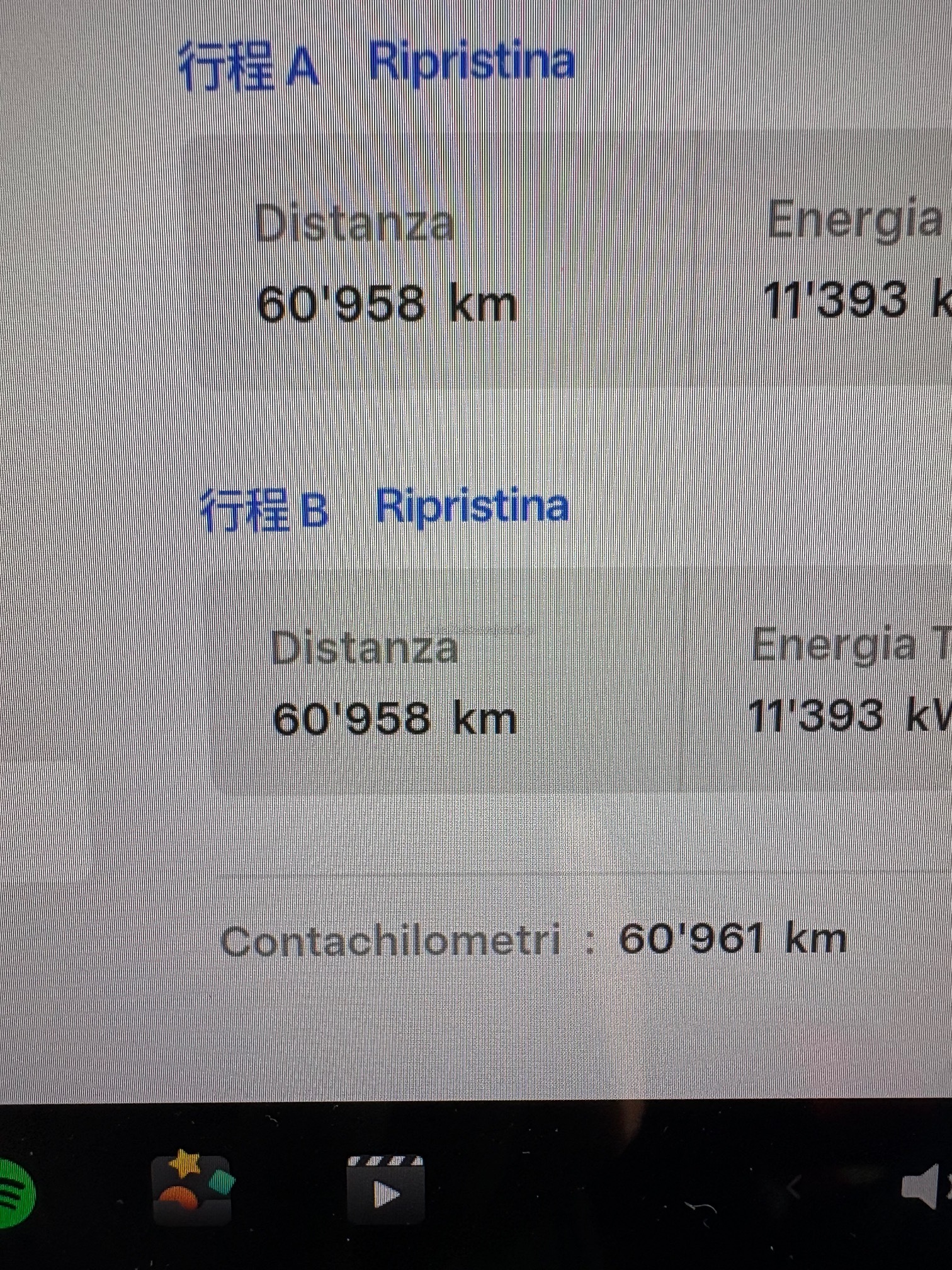Reset trip B with its Ripristina link
This screenshot has height=1270, width=952.
tap(472, 506)
